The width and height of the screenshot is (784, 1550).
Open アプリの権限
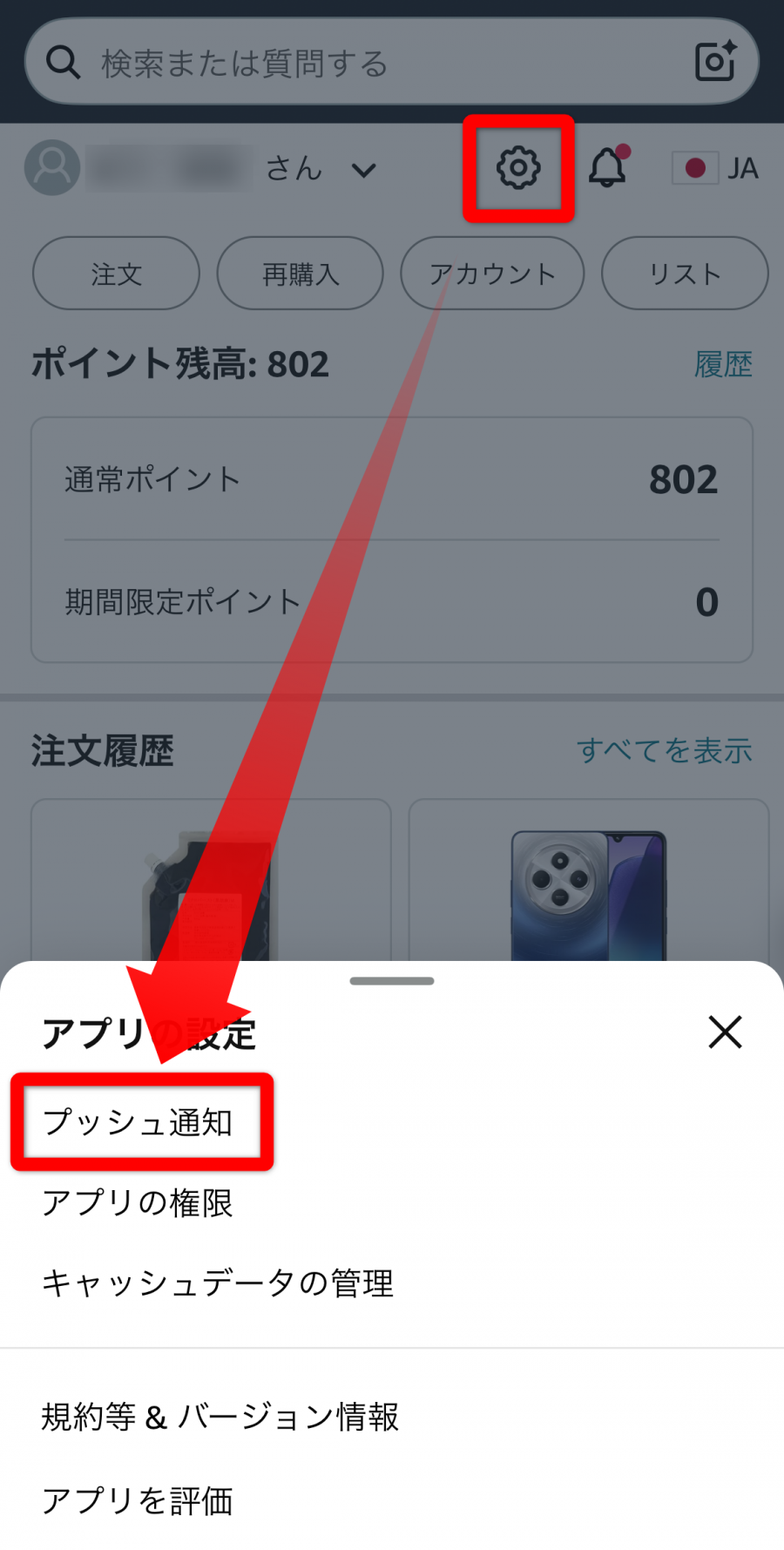(138, 1203)
